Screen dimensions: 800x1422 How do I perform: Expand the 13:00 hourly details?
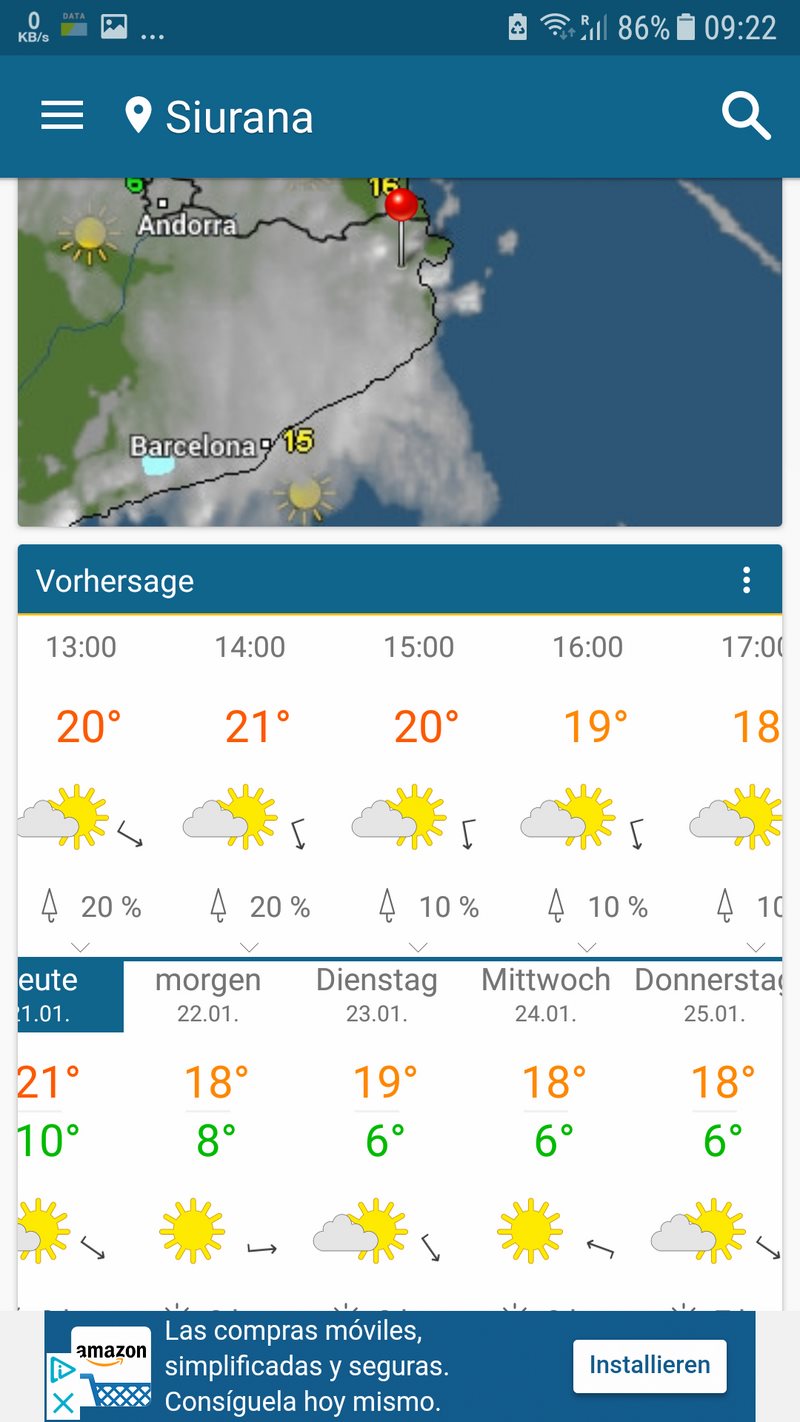coord(82,946)
